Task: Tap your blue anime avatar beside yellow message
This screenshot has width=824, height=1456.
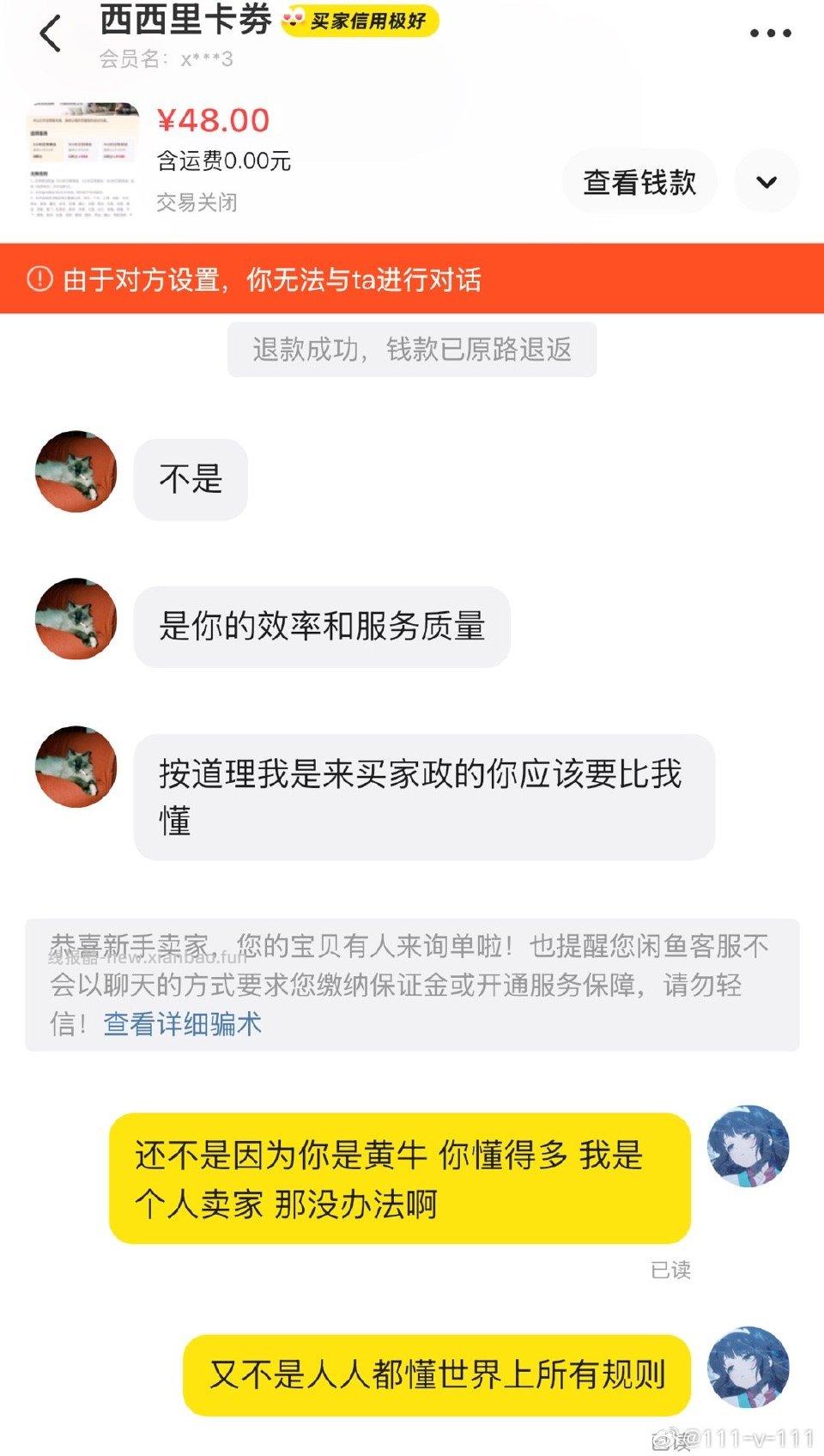Action: coord(748,1150)
